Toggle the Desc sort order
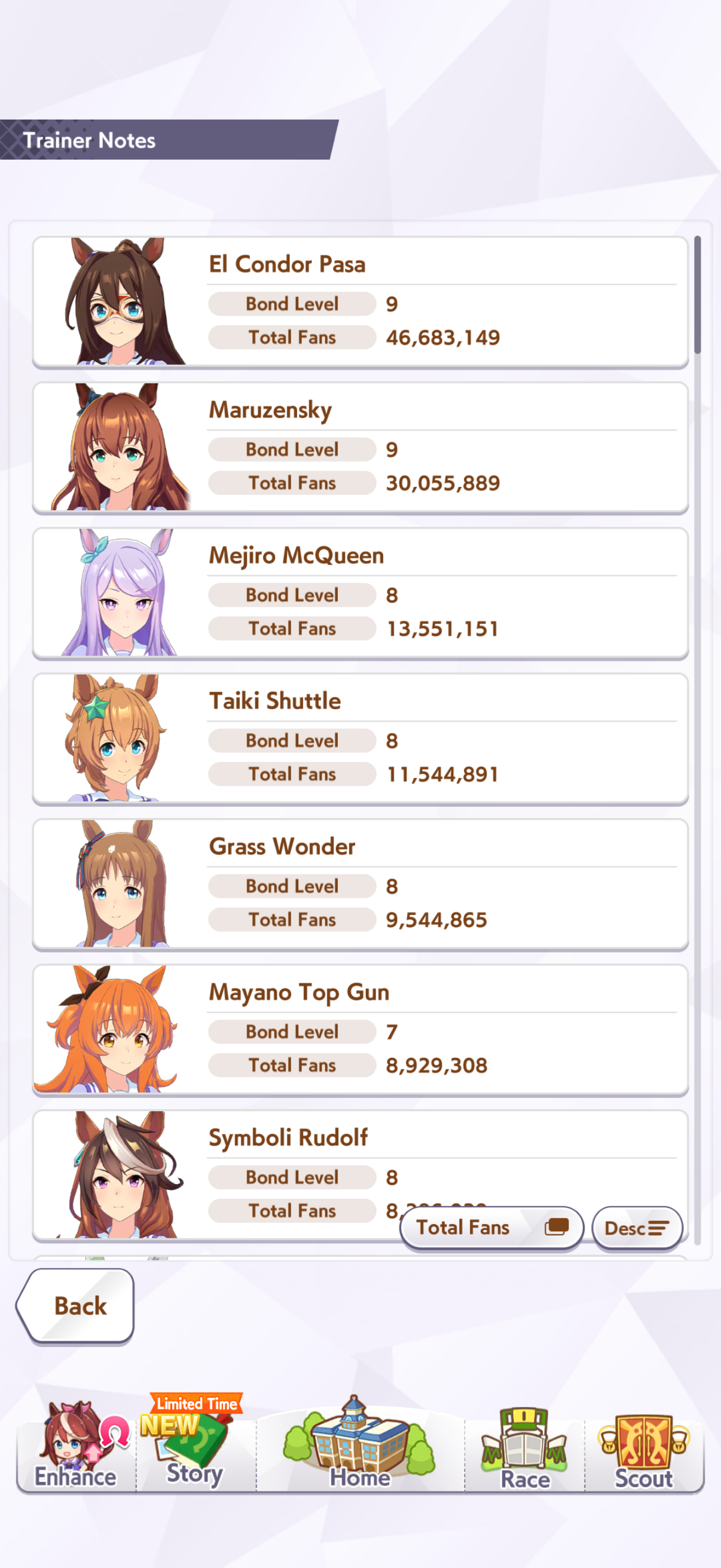721x1568 pixels. pos(637,1227)
